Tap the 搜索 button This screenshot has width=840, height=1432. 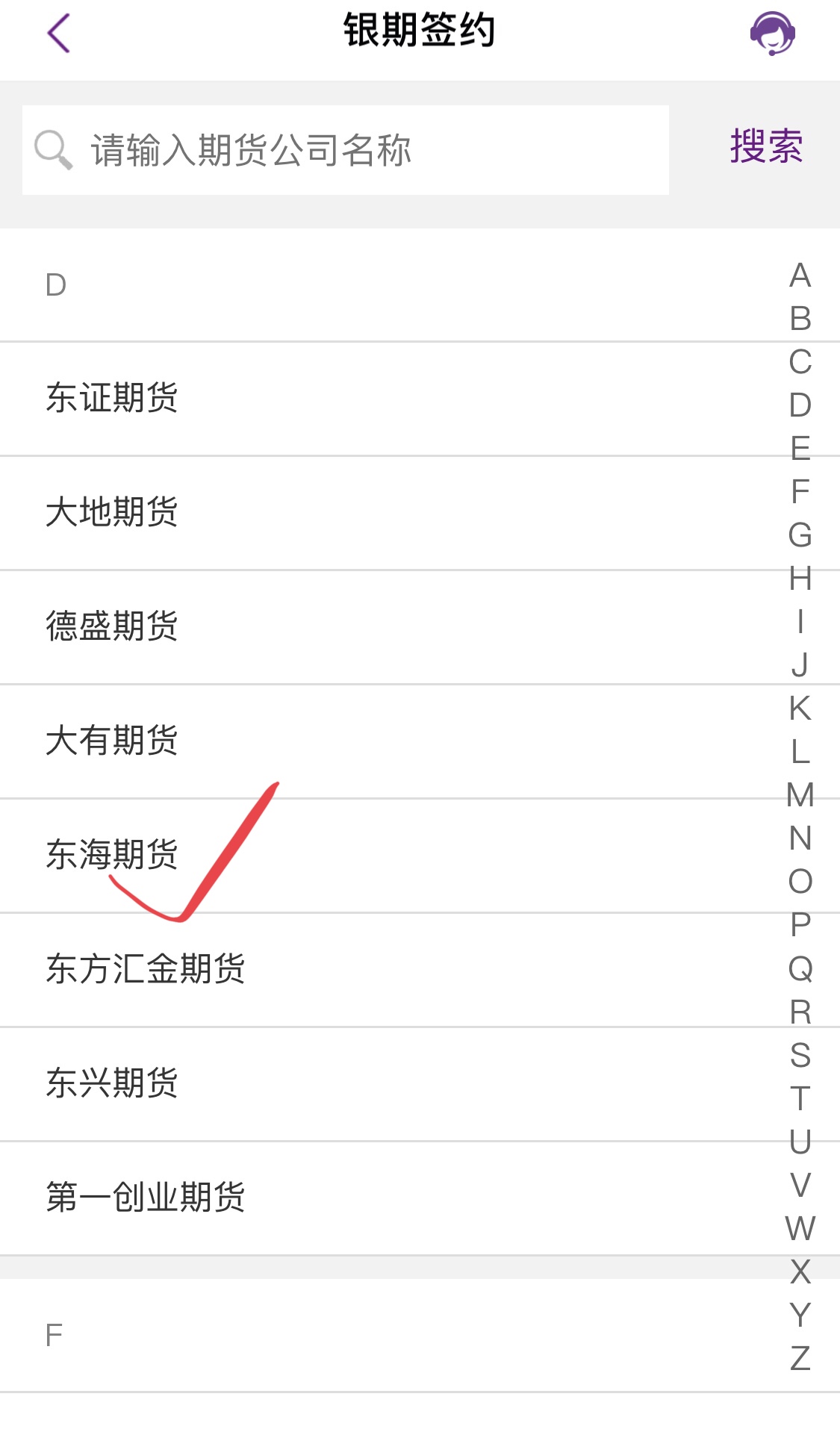pyautogui.click(x=766, y=146)
